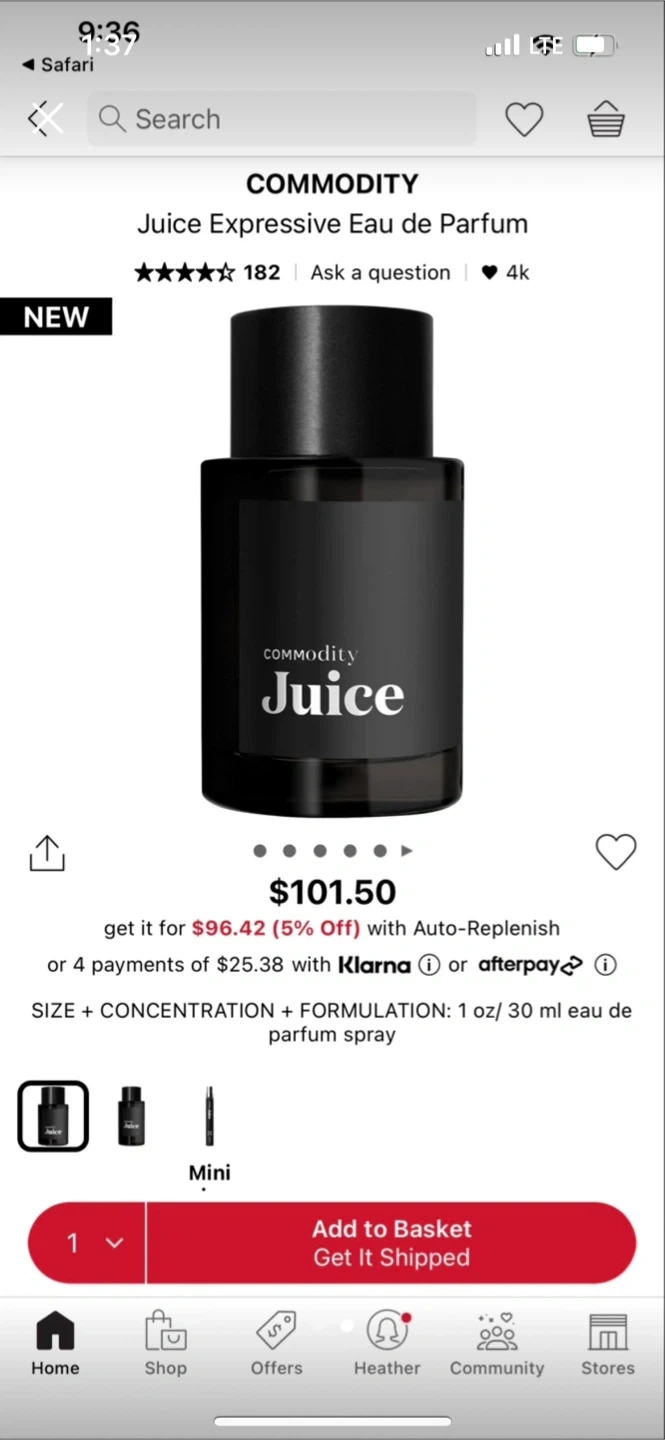
Task: Open Afterpay info icon
Action: tap(605, 965)
